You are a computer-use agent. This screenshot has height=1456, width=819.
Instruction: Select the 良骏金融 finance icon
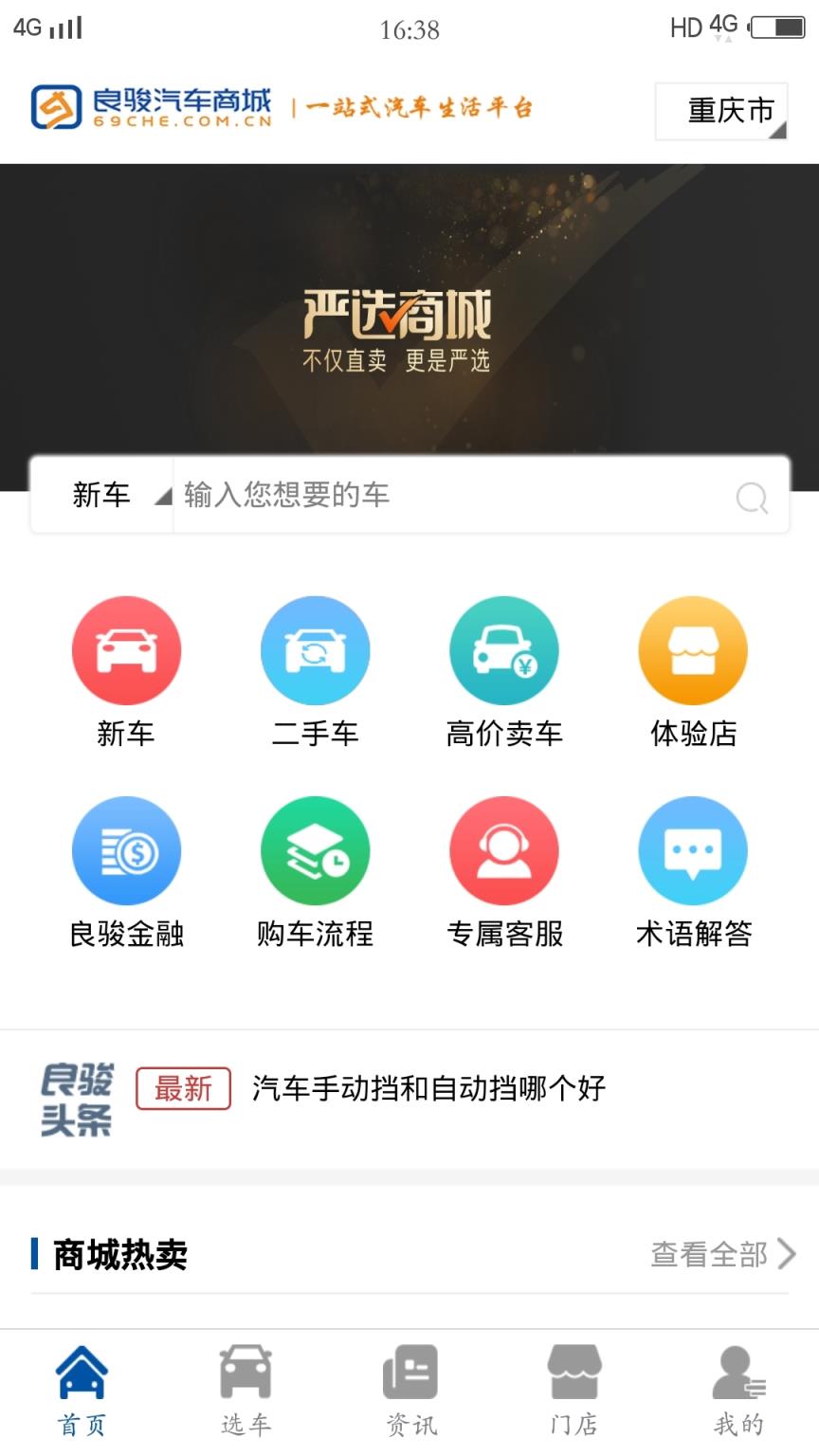tap(126, 850)
